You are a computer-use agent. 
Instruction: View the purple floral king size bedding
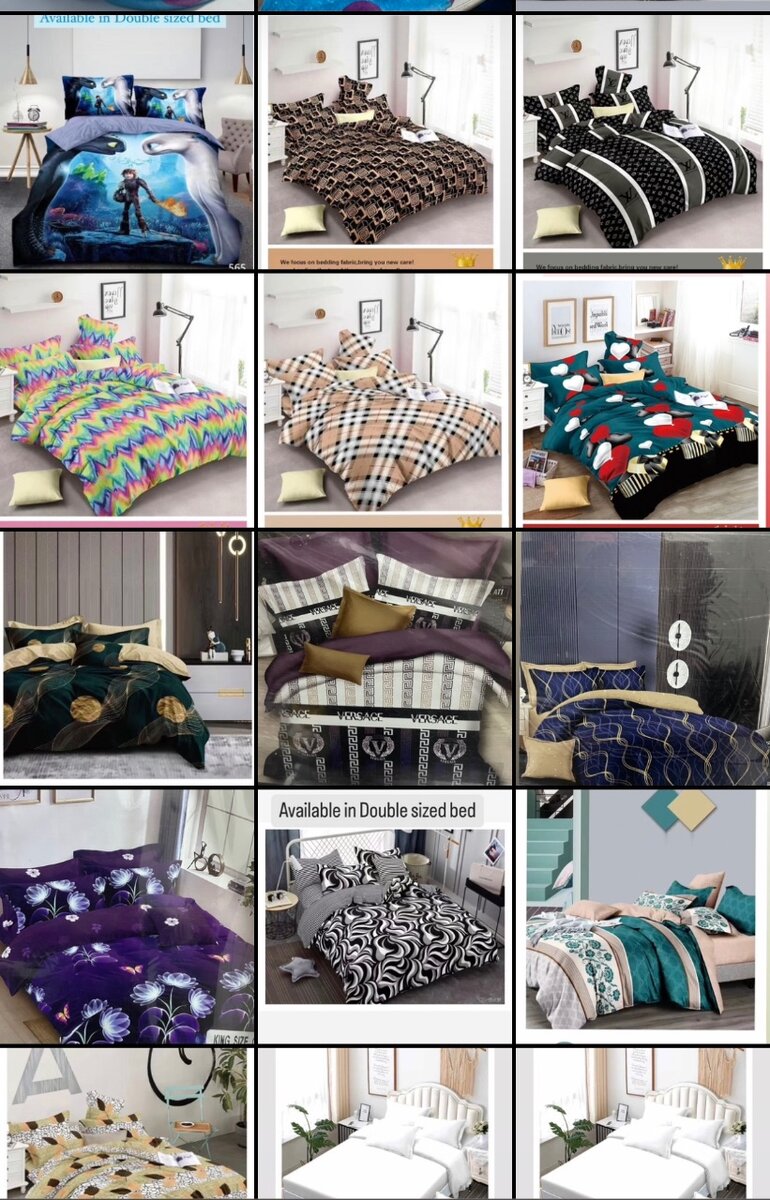(x=126, y=916)
